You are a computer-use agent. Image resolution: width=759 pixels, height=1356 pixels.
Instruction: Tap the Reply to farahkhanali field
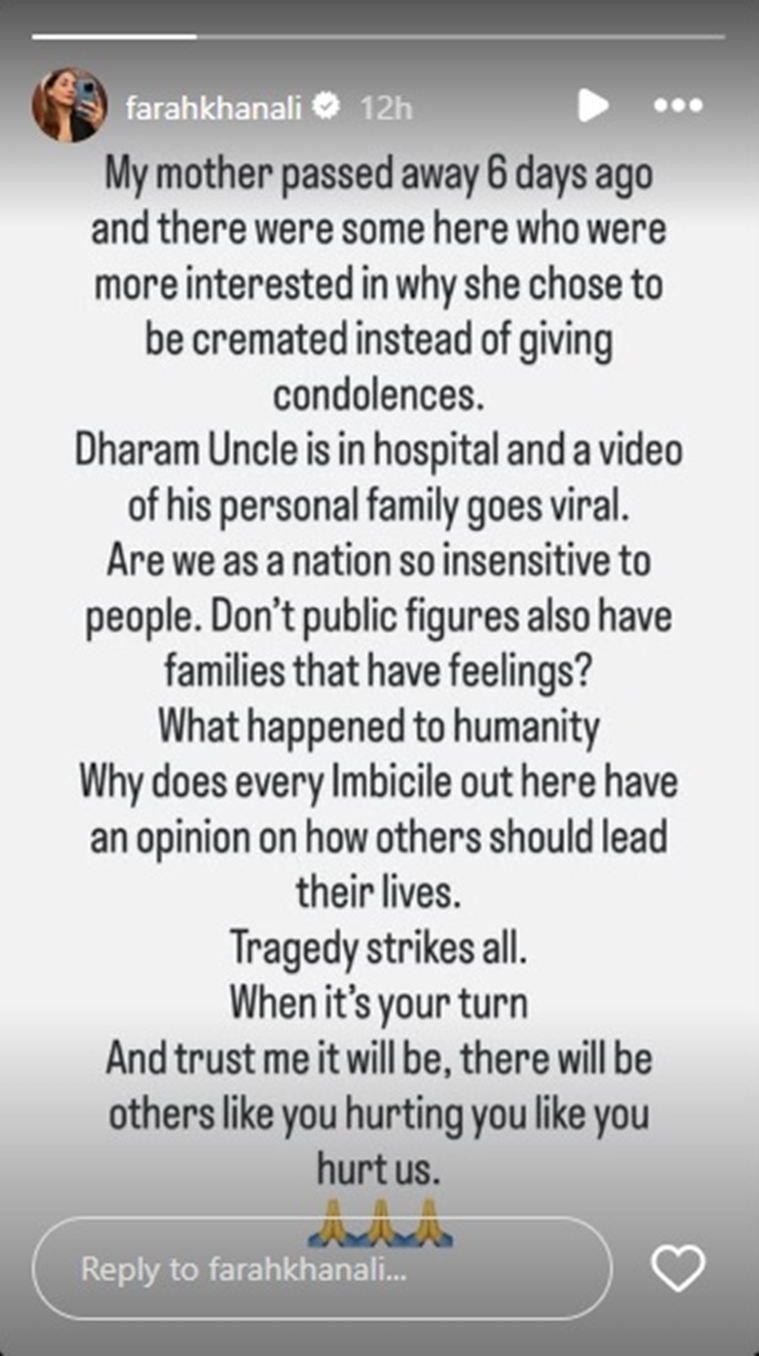tap(320, 1269)
